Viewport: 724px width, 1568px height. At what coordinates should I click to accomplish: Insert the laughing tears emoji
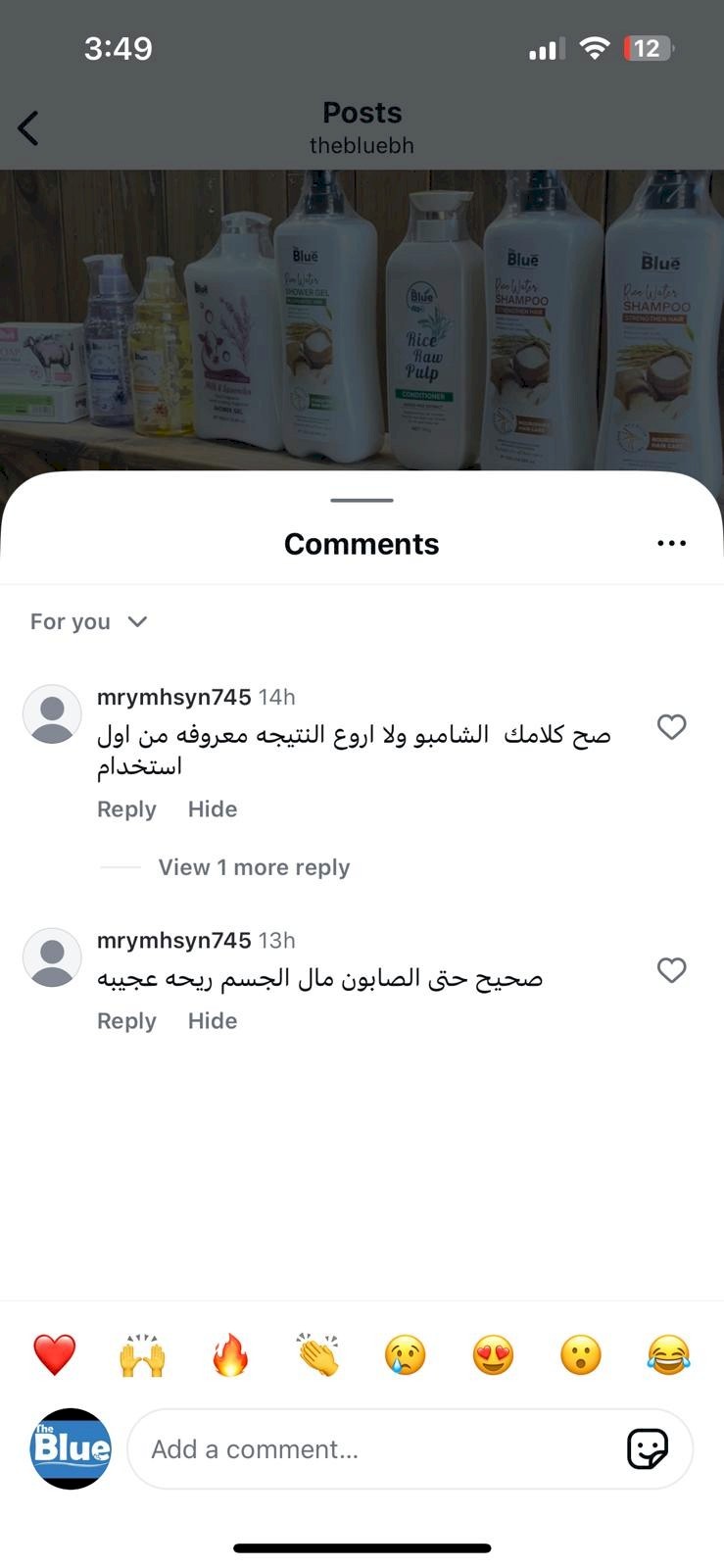pyautogui.click(x=668, y=1355)
